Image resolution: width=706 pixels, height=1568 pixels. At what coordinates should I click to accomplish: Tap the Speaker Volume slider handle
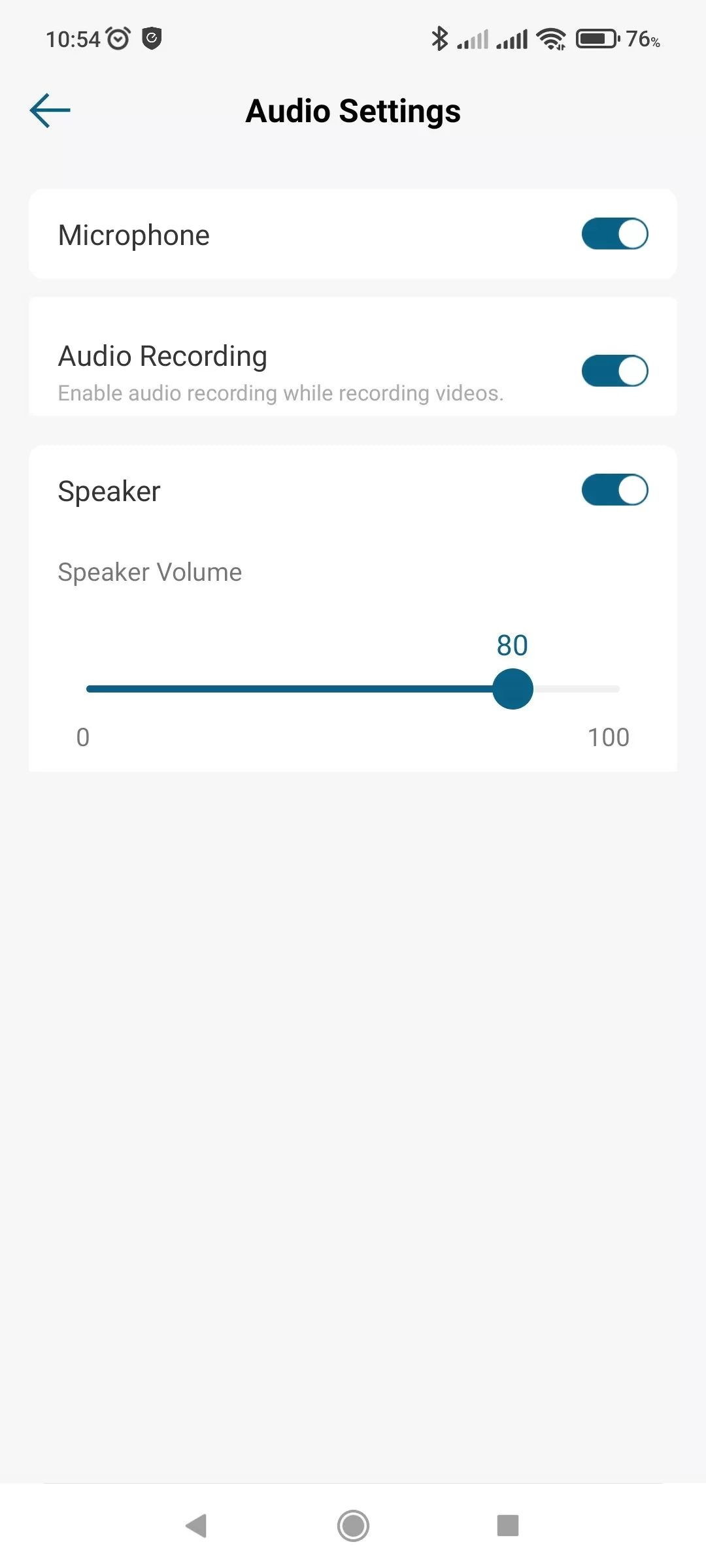click(x=513, y=689)
